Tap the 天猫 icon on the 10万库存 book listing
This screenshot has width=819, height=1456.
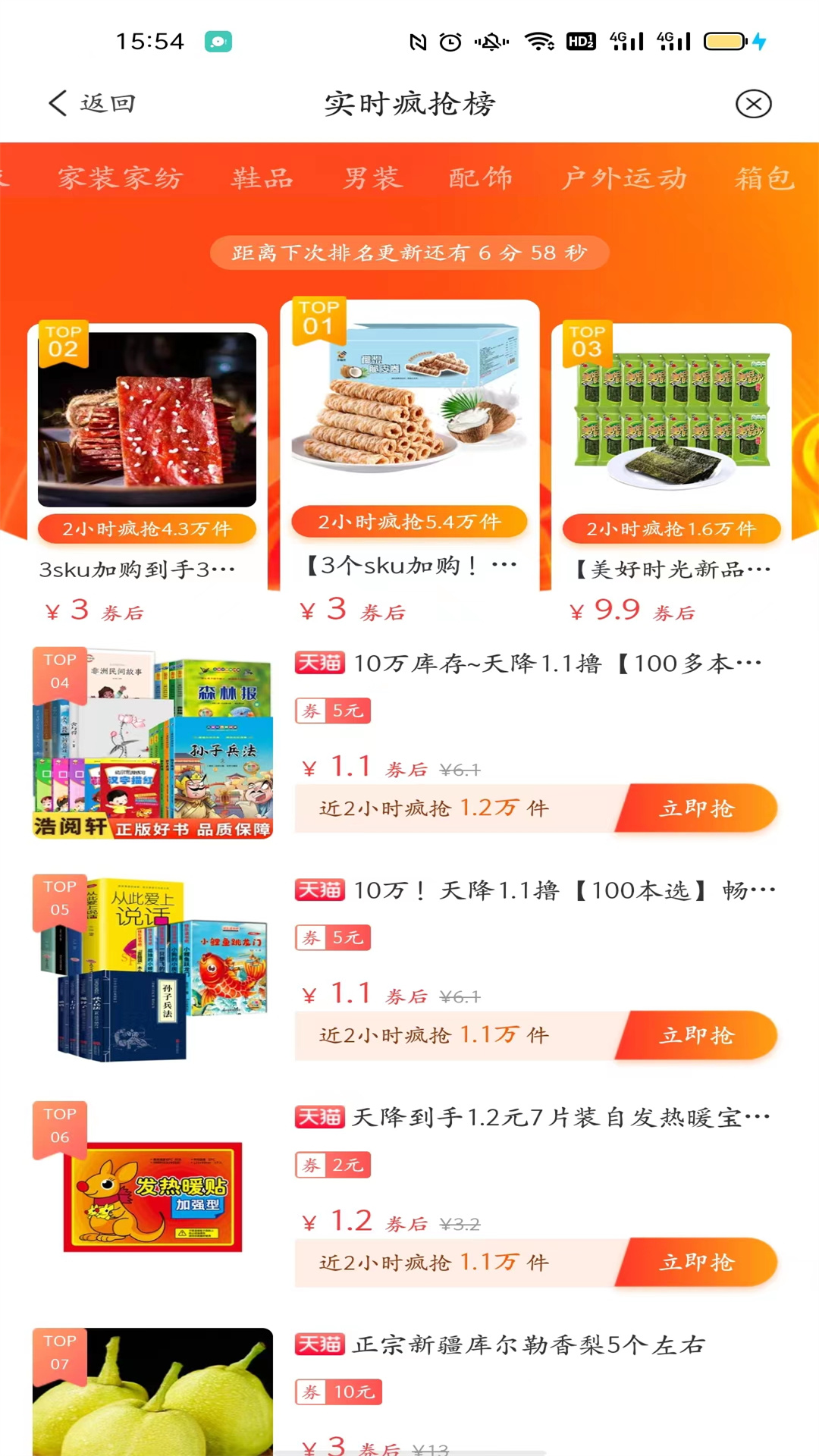click(x=319, y=662)
